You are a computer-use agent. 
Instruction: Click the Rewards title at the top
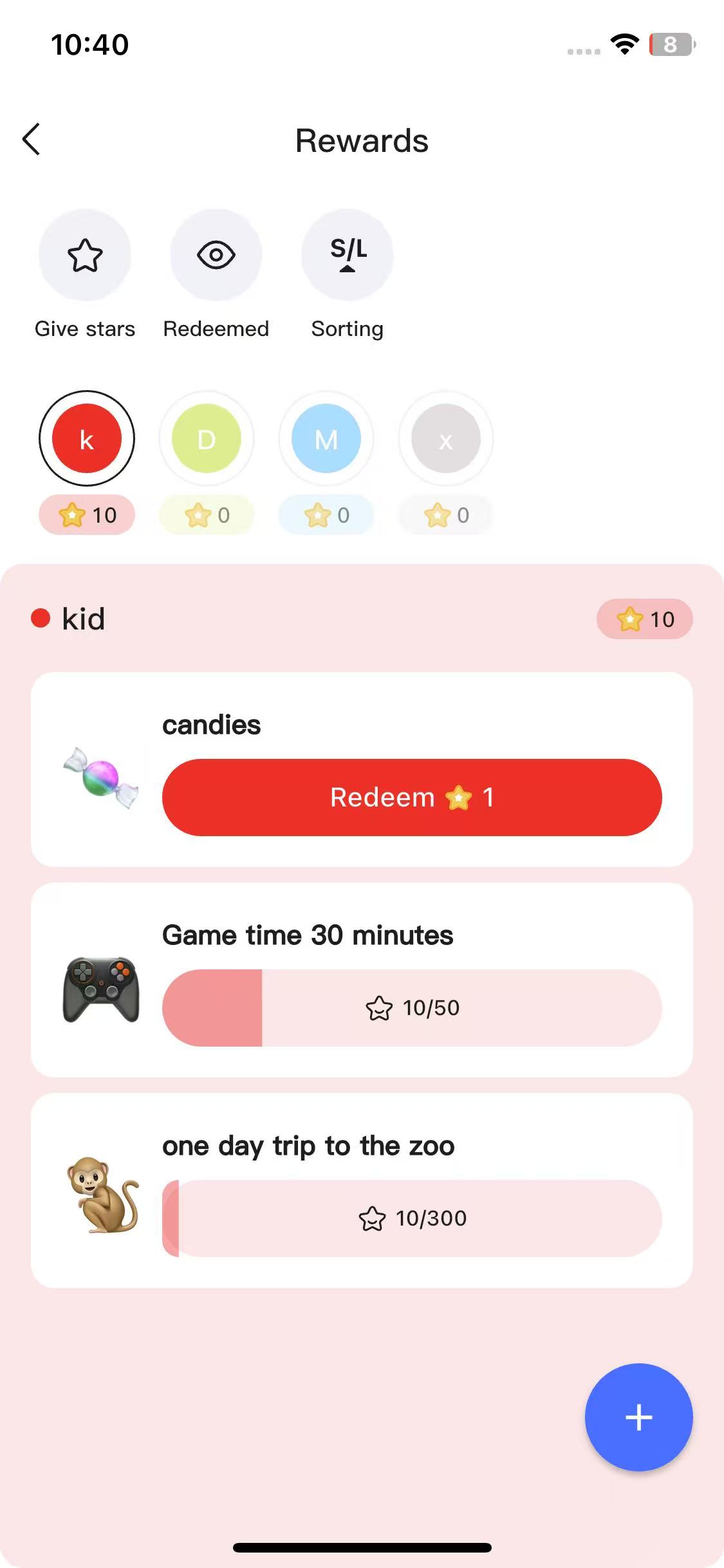click(x=362, y=140)
